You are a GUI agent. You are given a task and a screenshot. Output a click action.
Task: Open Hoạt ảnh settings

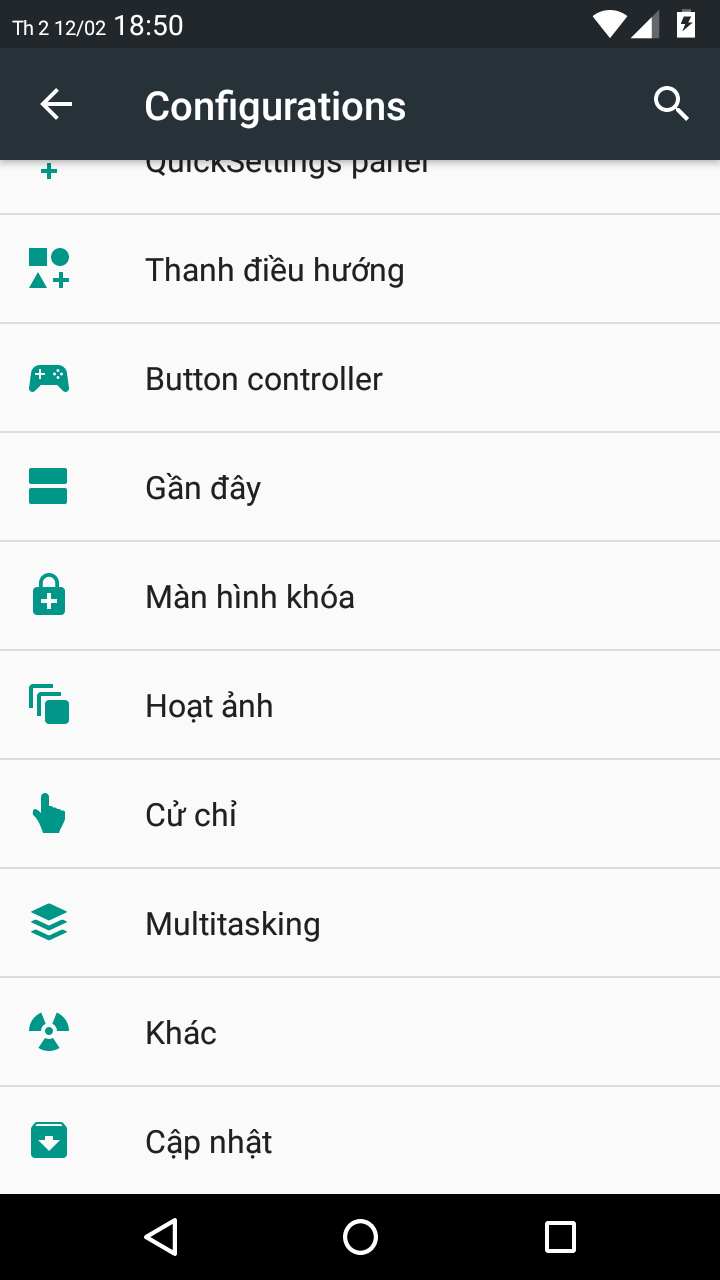(360, 705)
